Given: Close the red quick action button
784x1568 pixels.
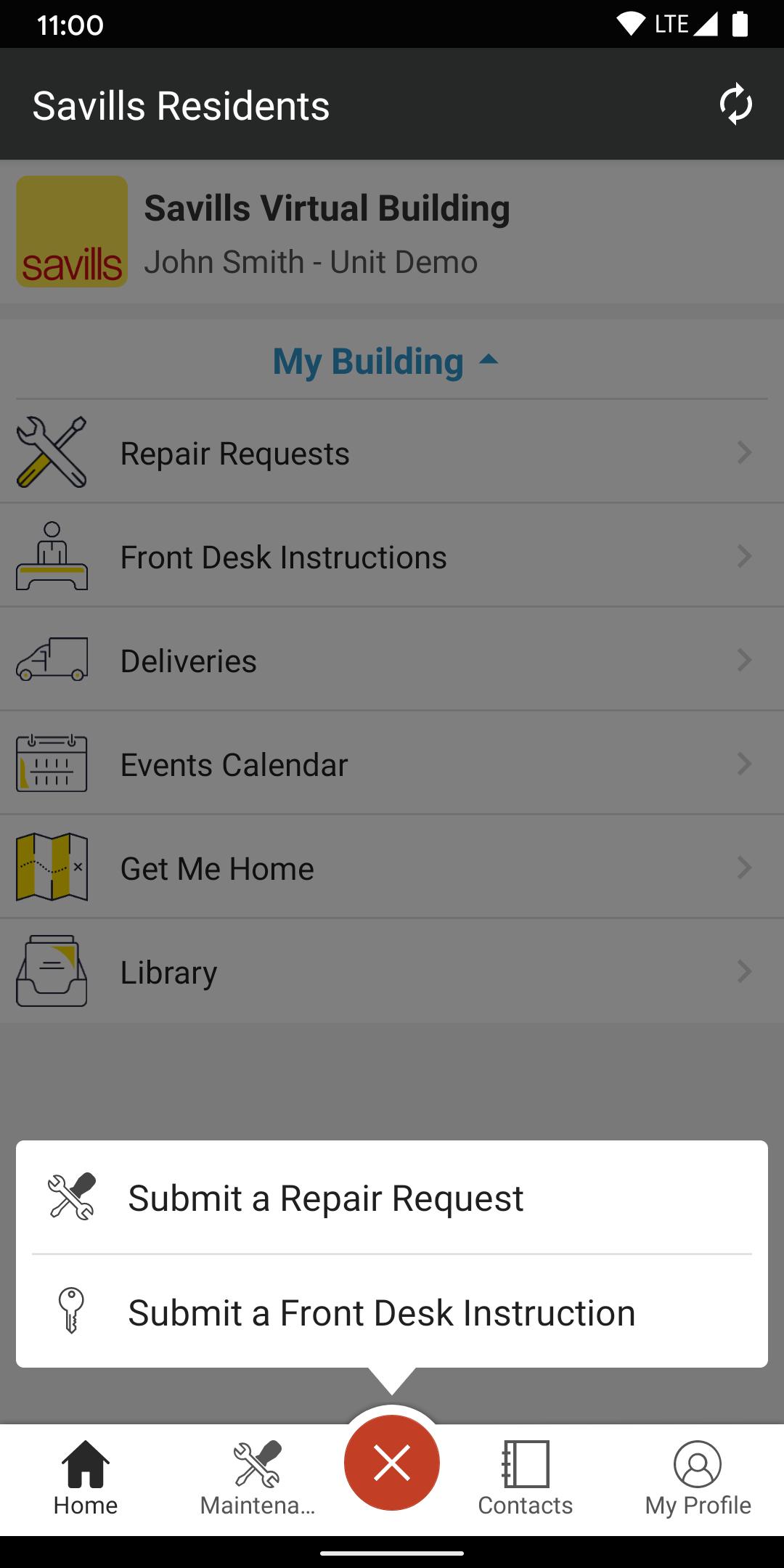Looking at the screenshot, I should pyautogui.click(x=392, y=1463).
